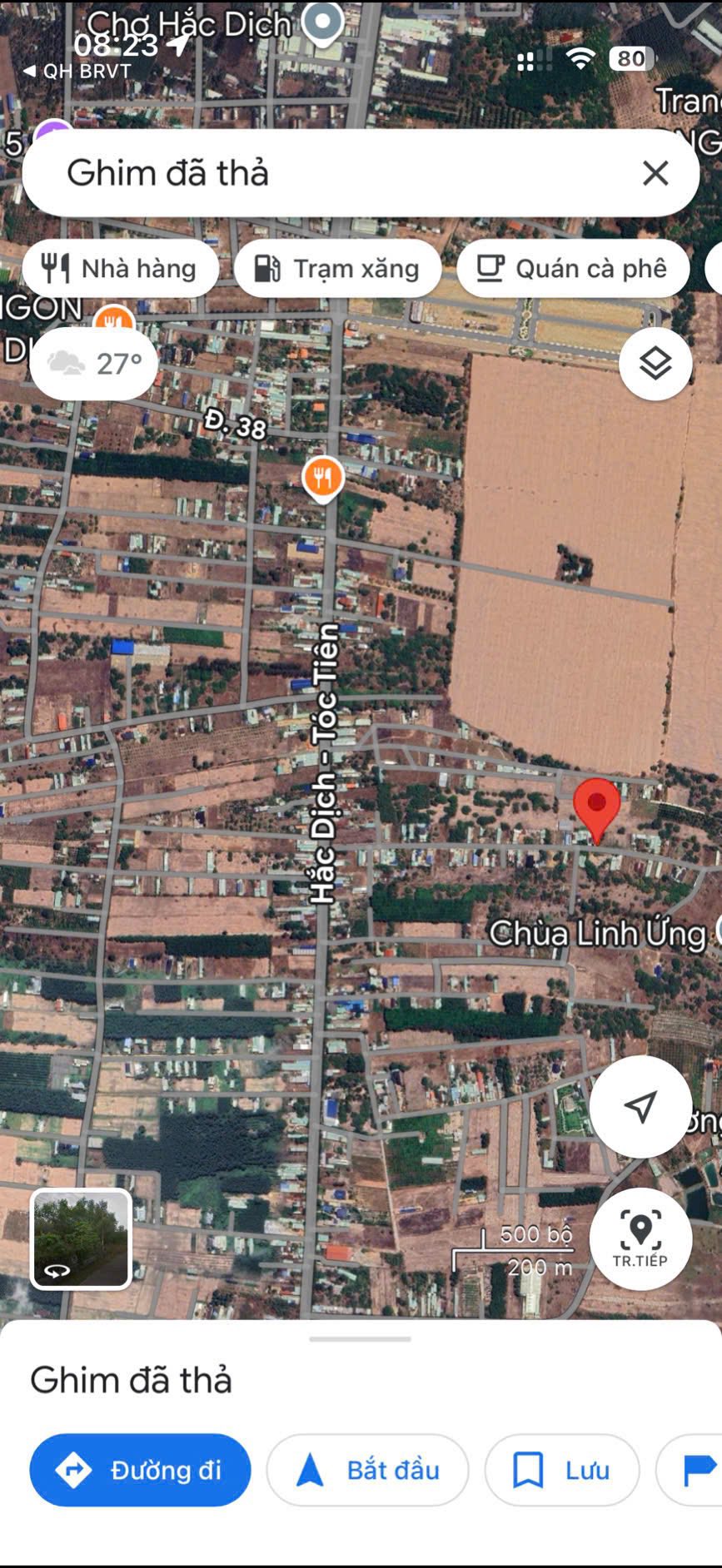Expand the 'Ghim đã thả' bottom sheet handle

tap(360, 1339)
